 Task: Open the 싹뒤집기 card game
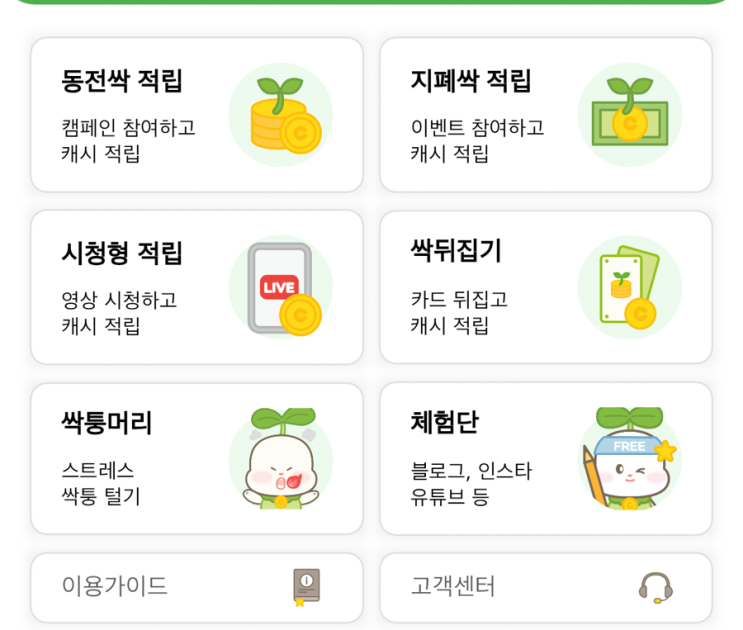point(545,288)
